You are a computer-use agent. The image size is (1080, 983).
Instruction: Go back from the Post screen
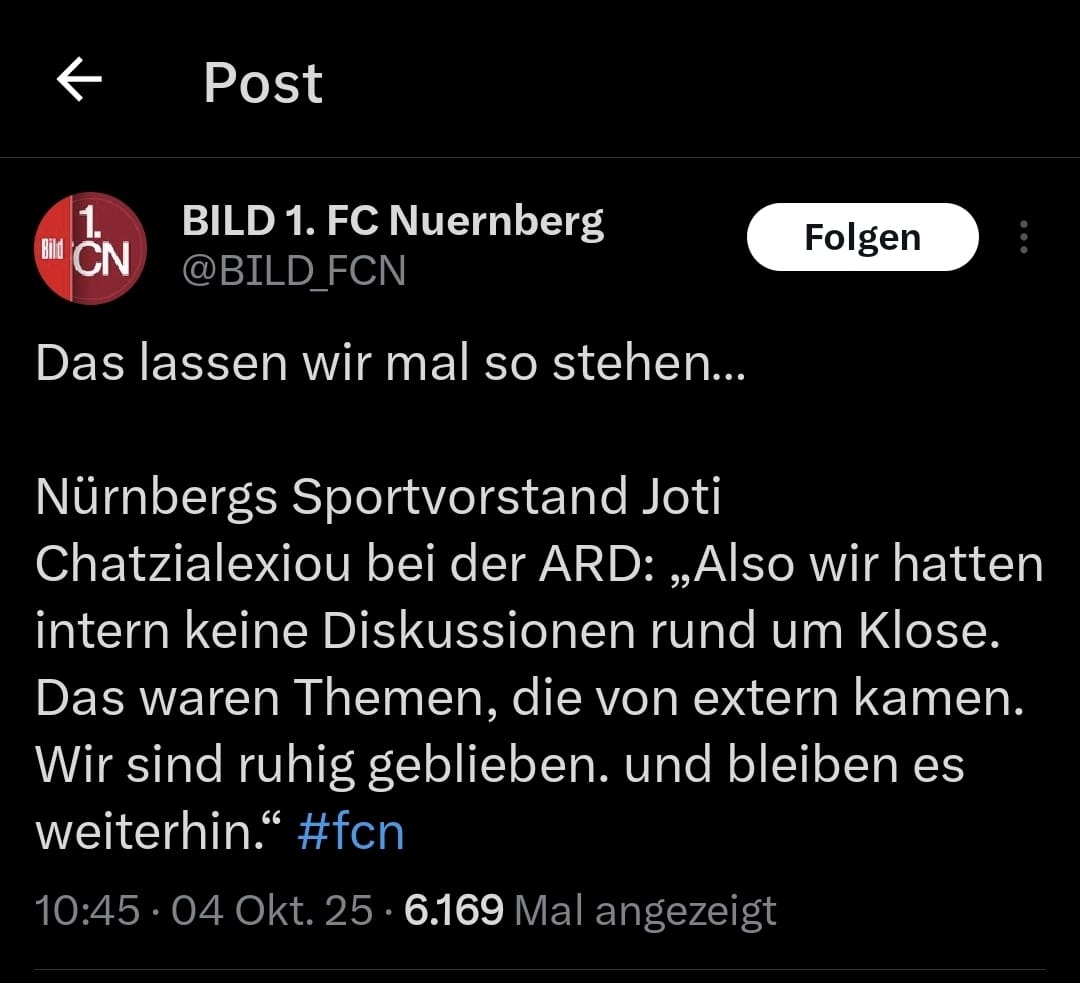click(80, 80)
